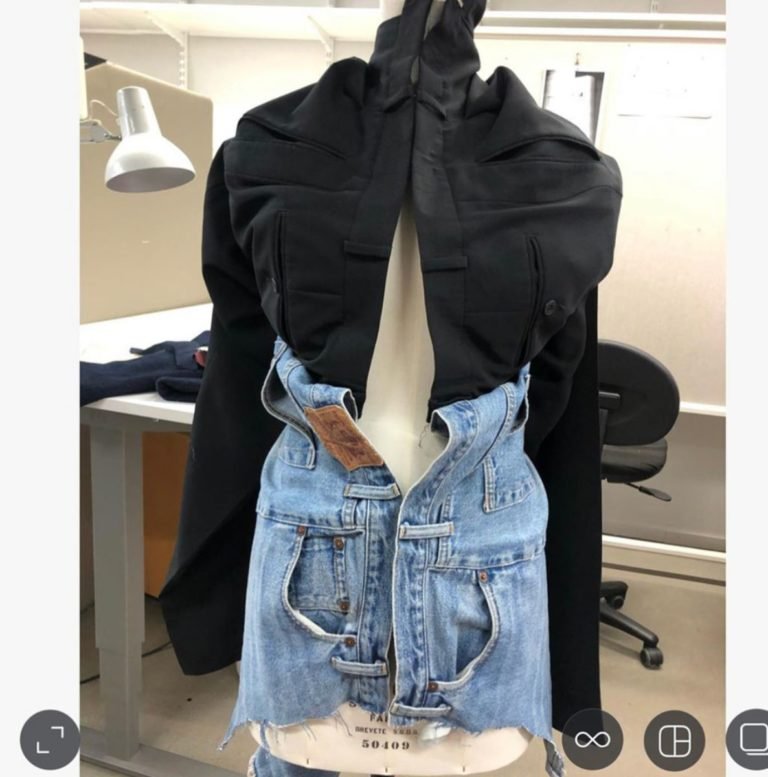This screenshot has height=777, width=768.
Task: Expand the photo to full size
Action: point(49,740)
